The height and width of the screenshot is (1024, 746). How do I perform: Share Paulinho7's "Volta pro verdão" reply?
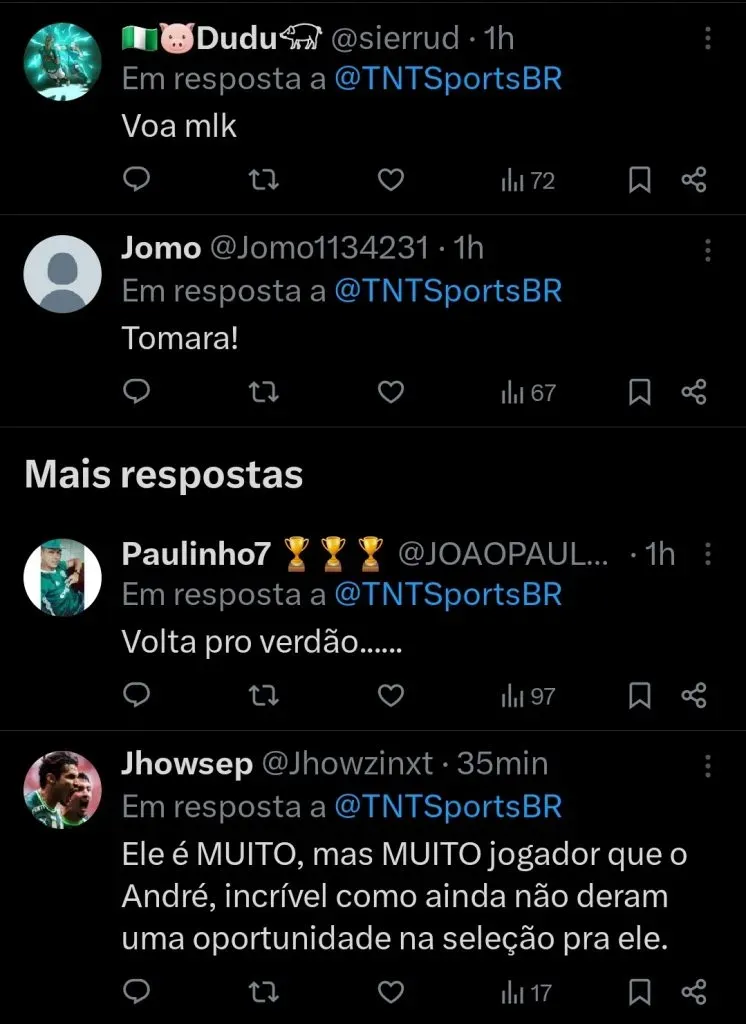click(694, 696)
